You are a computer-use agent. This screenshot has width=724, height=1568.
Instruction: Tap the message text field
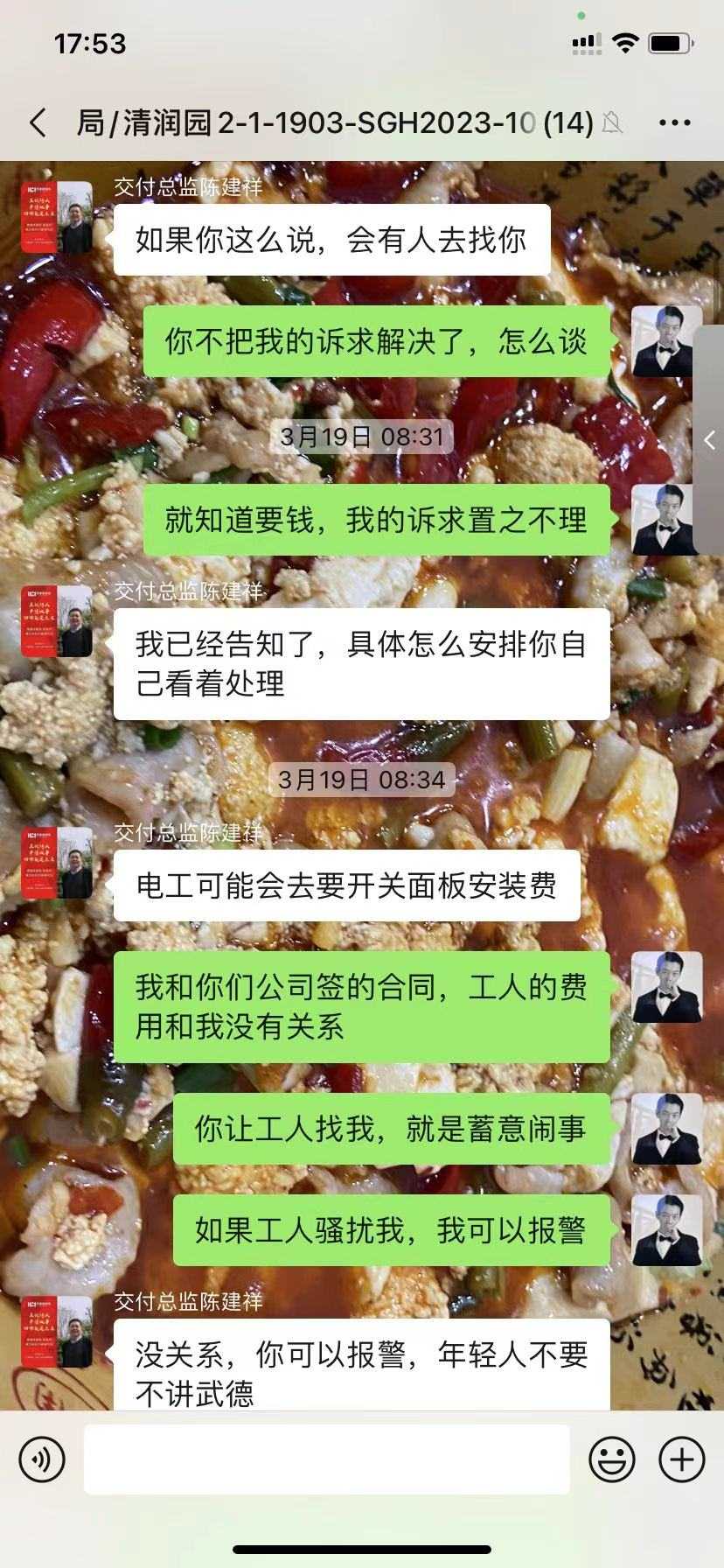(x=326, y=1459)
